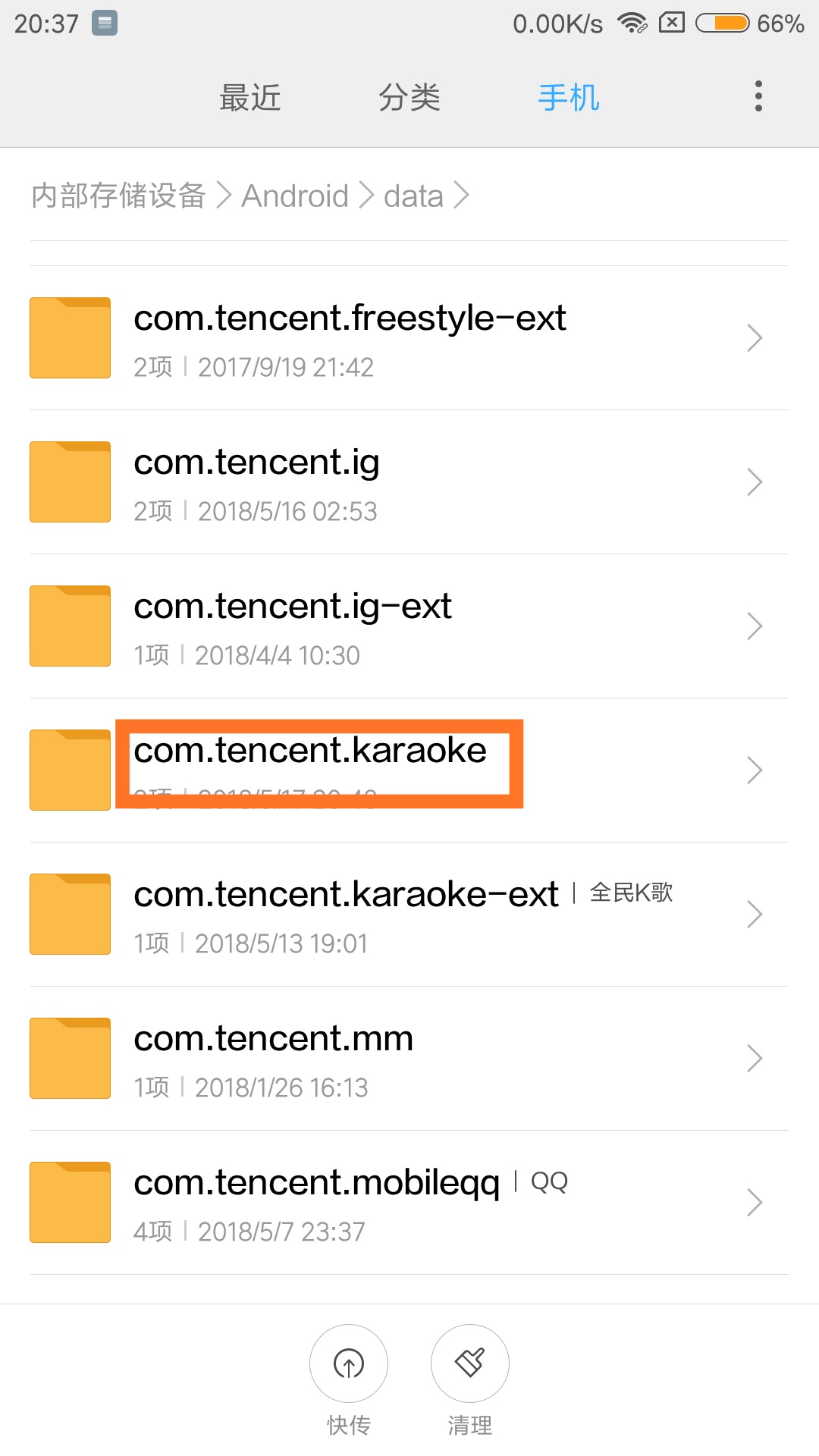Jump to the Android folder breadcrumb
819x1456 pixels.
point(295,196)
